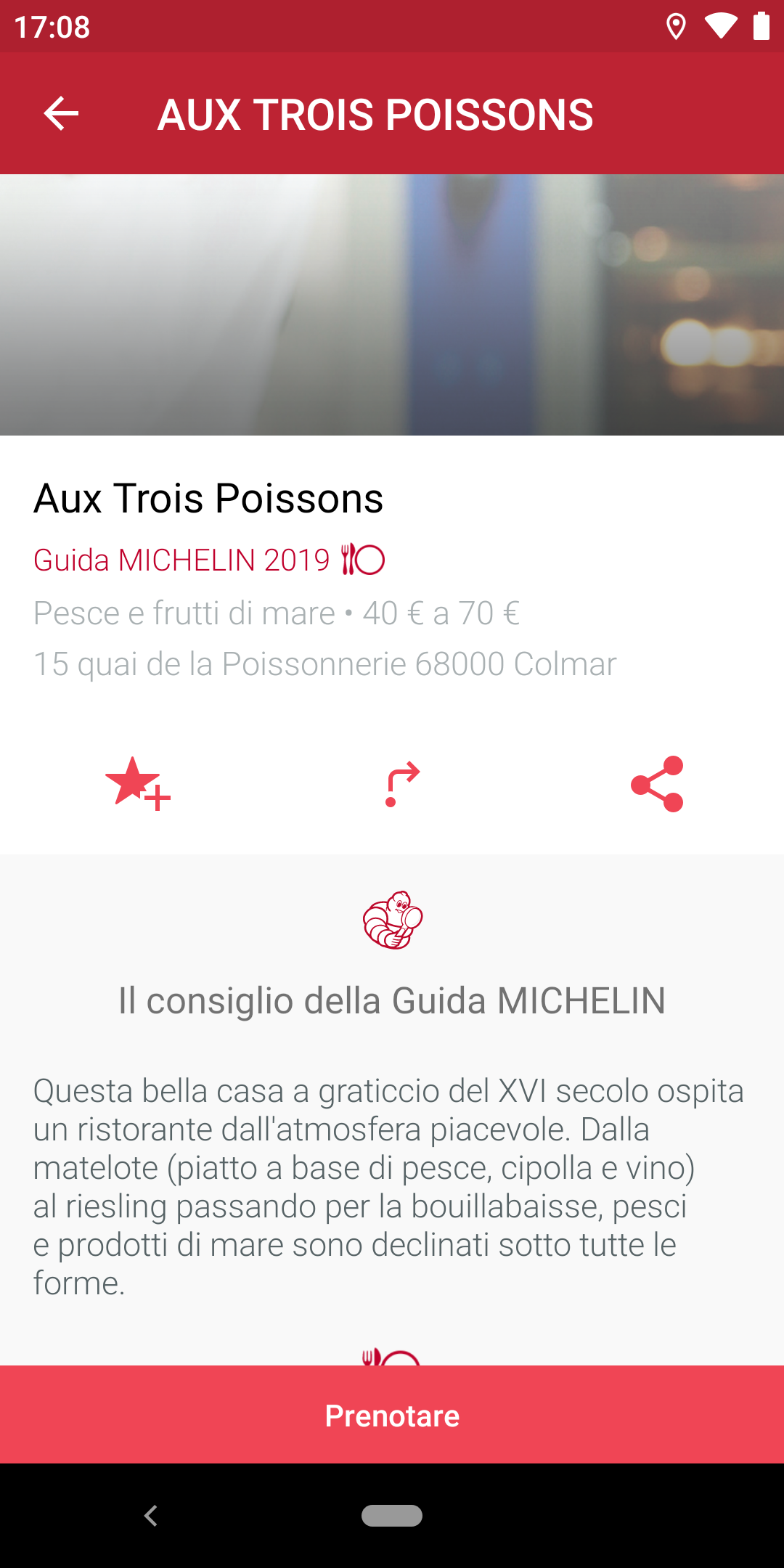Tap the system back button
This screenshot has height=1568, width=784.
tap(150, 1516)
